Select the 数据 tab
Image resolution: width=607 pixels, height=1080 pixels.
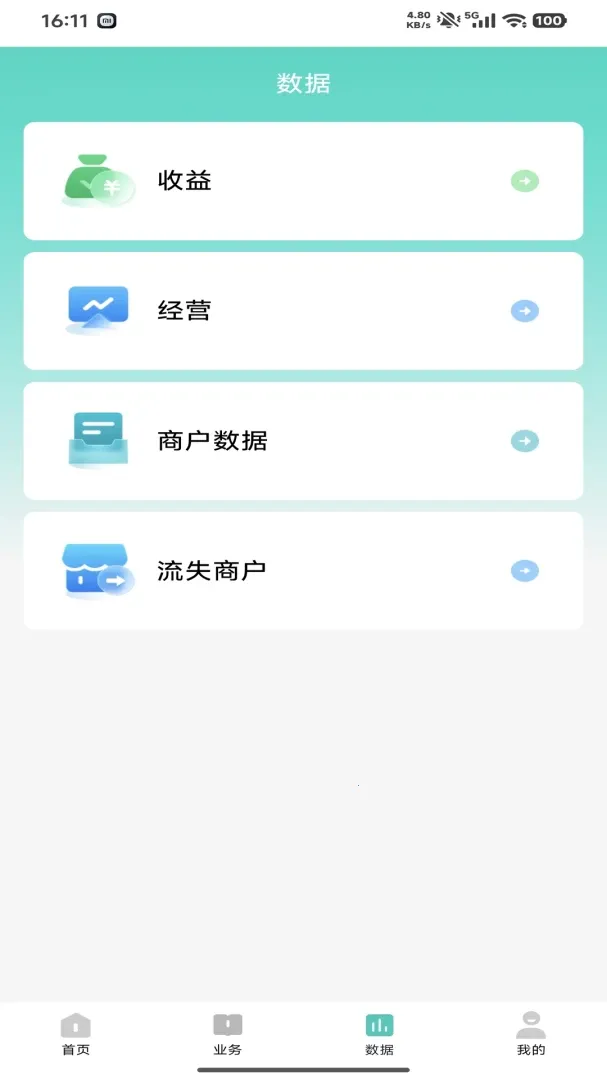coord(380,1035)
